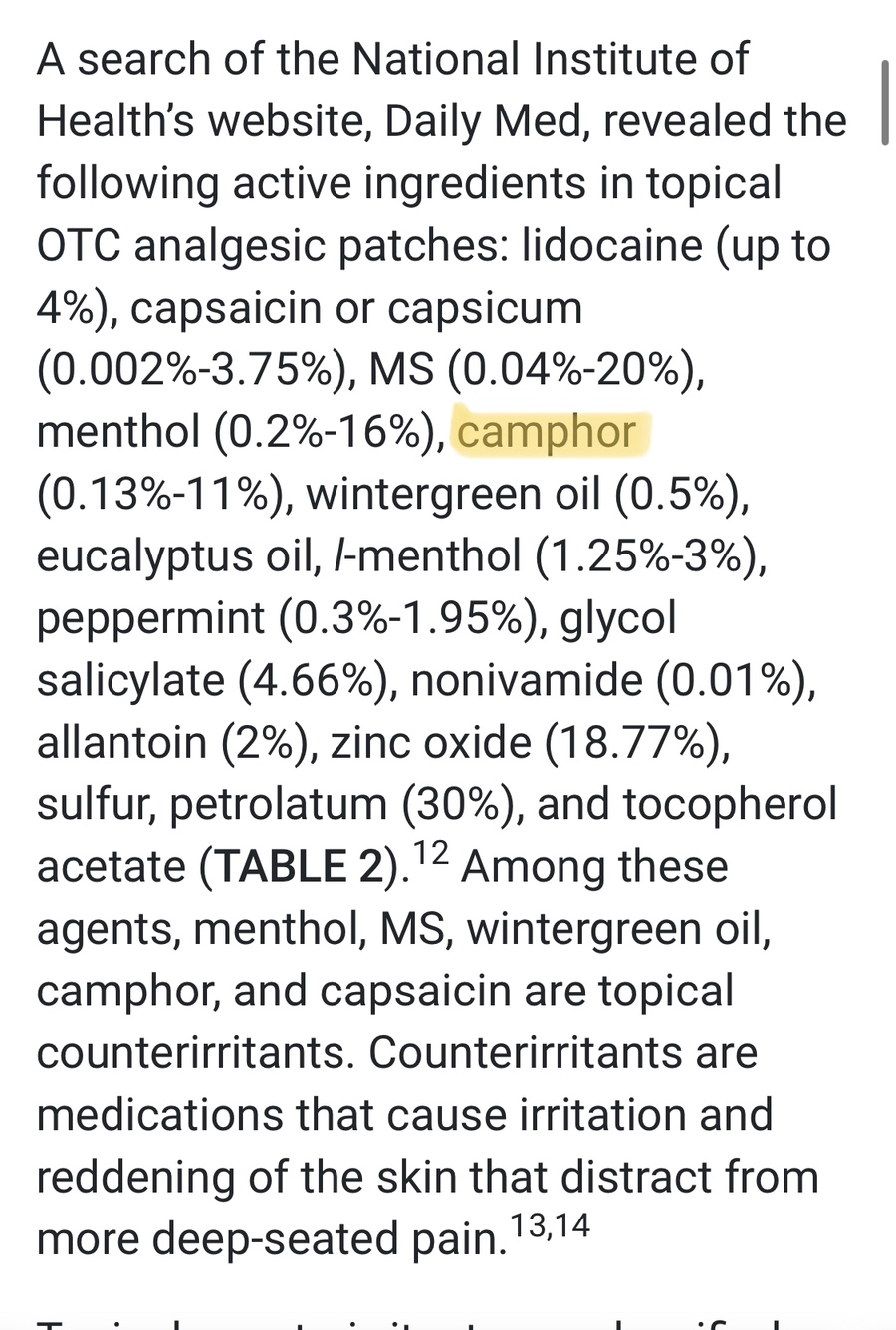
Task: Tap the page scrollbar handle
Action: click(884, 103)
